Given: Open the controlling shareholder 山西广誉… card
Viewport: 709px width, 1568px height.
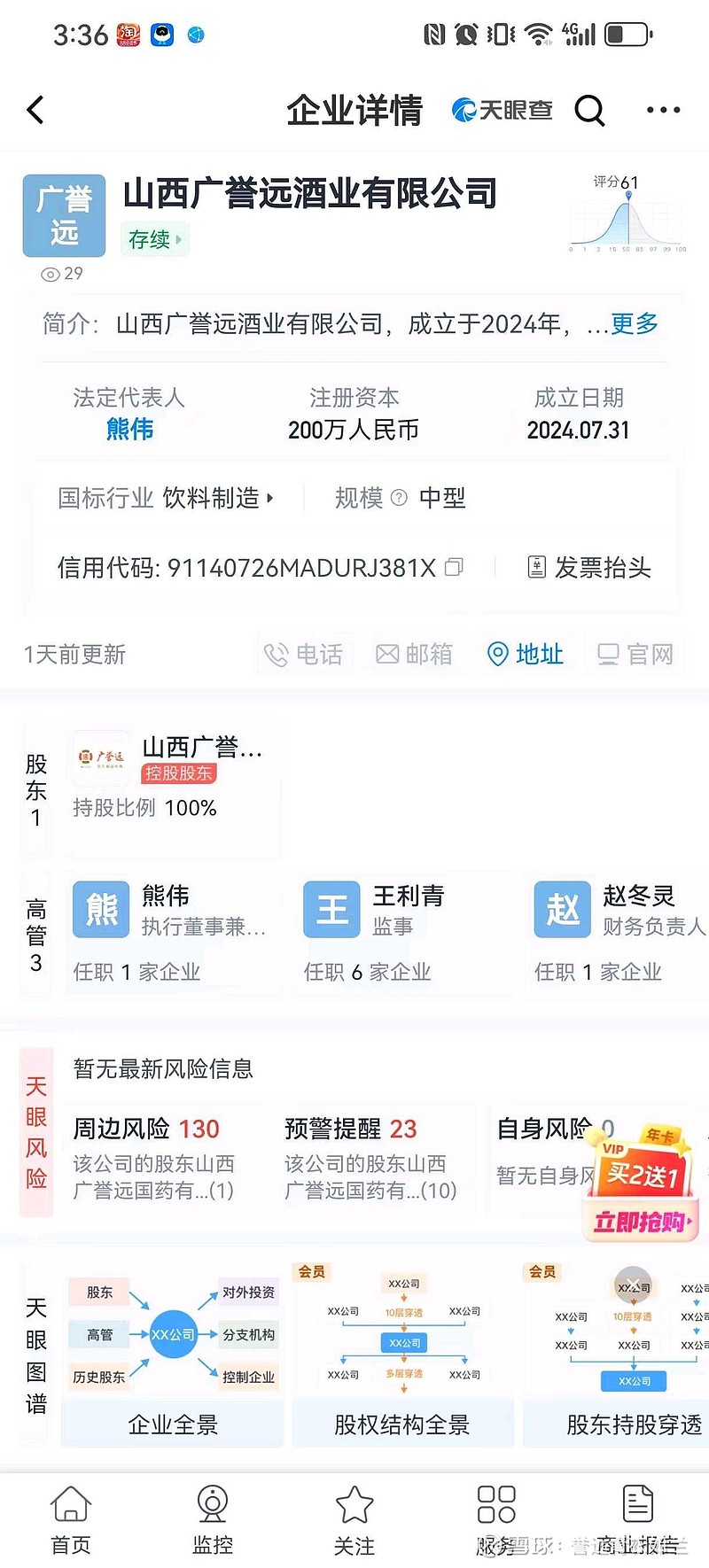Looking at the screenshot, I should pyautogui.click(x=174, y=788).
